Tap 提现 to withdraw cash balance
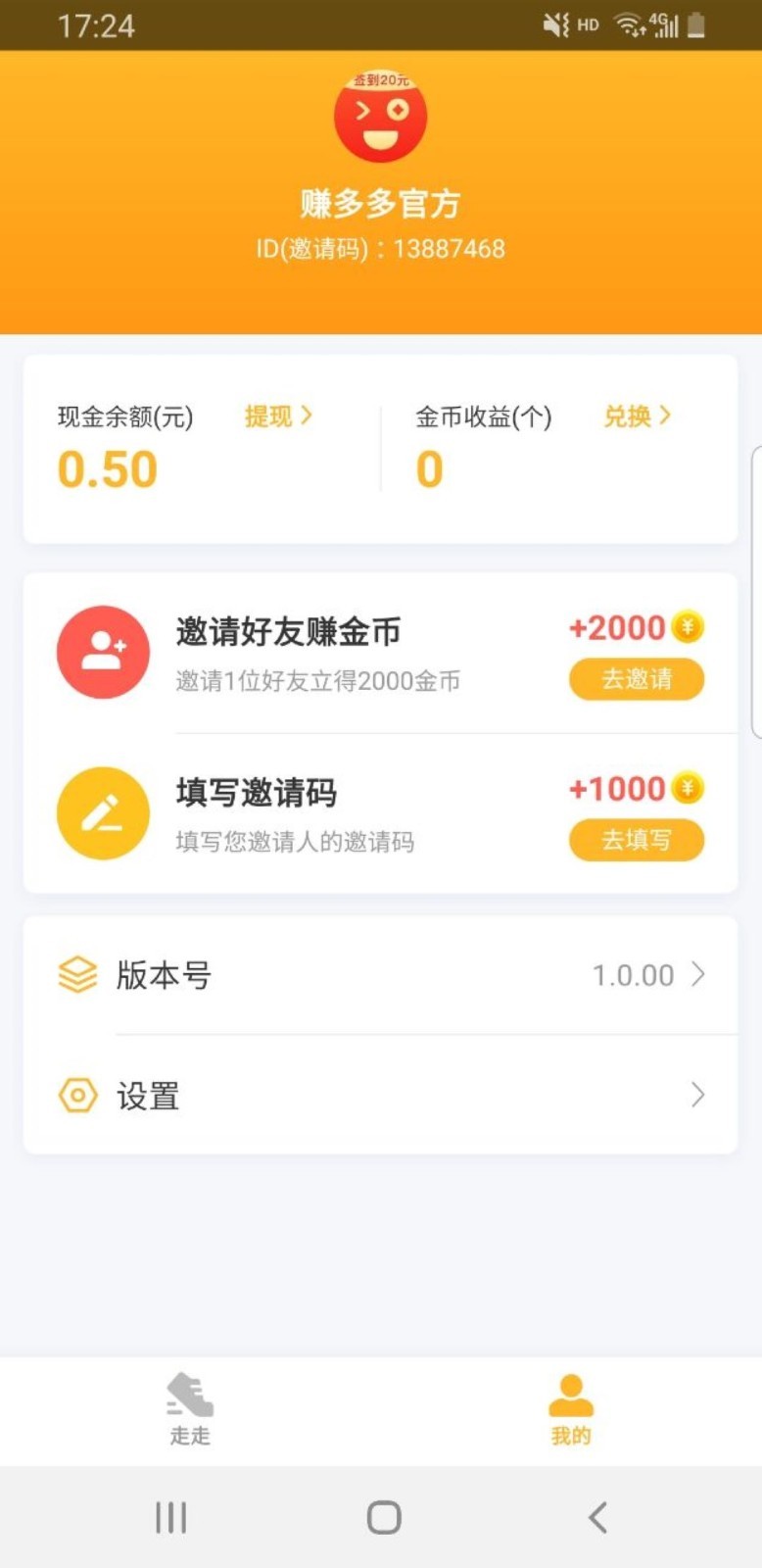The height and width of the screenshot is (1568, 762). point(278,416)
